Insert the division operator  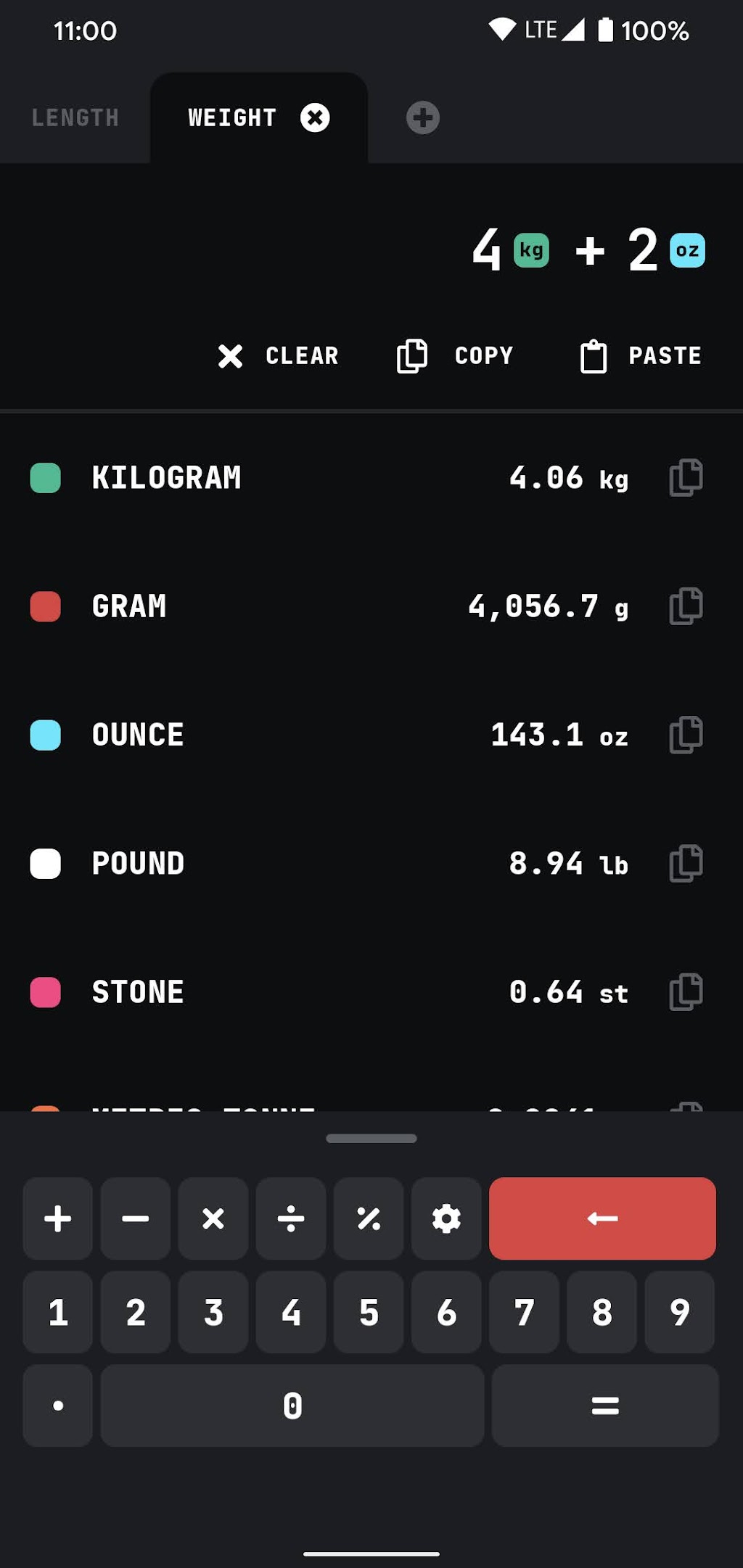[x=291, y=1218]
